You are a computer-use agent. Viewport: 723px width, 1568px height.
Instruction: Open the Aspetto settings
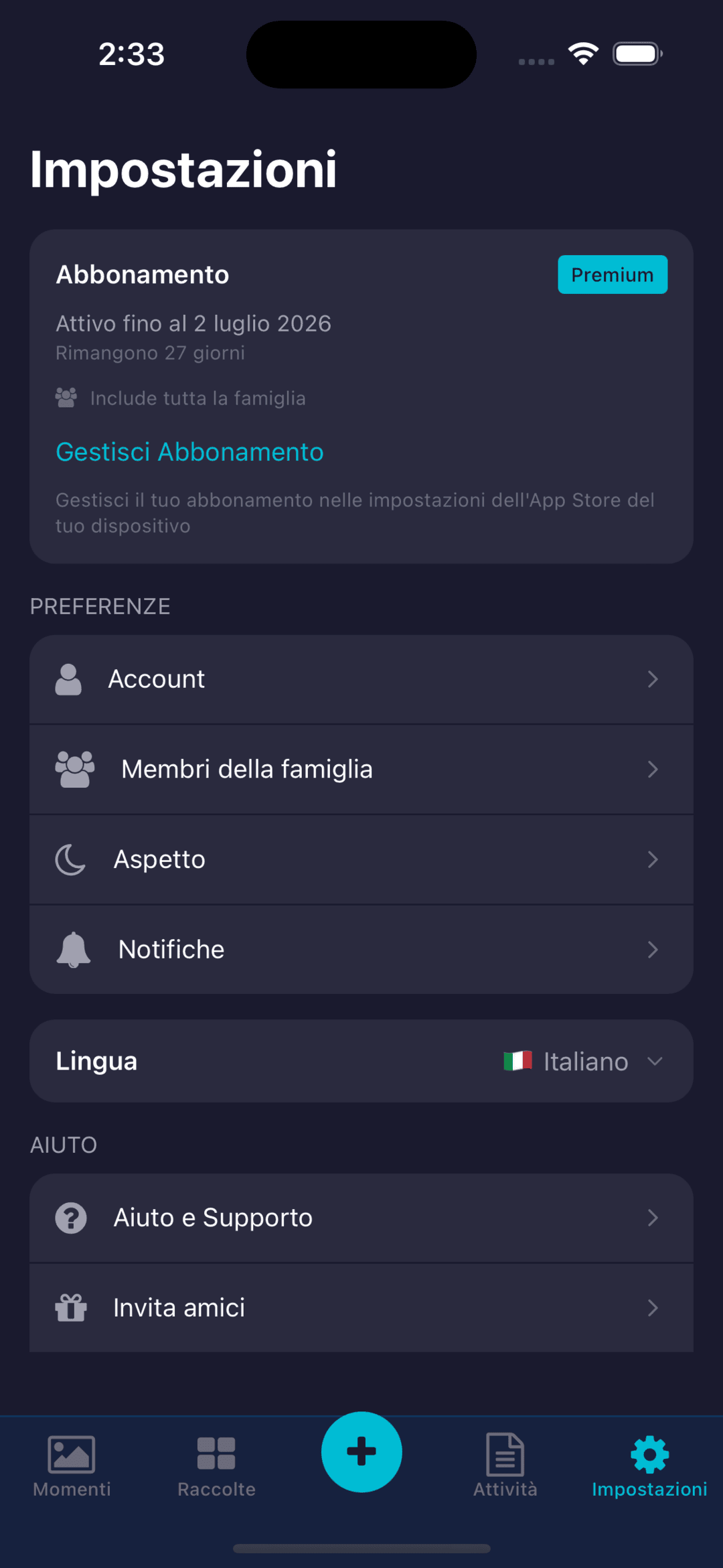coord(361,859)
